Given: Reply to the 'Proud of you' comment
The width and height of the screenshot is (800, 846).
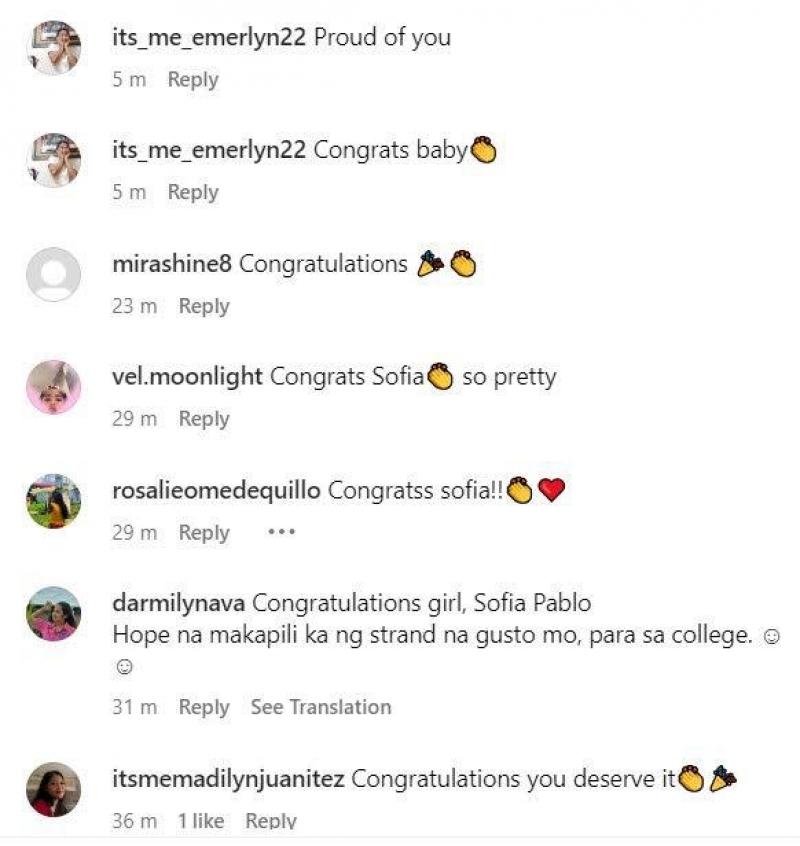Looking at the screenshot, I should point(192,80).
